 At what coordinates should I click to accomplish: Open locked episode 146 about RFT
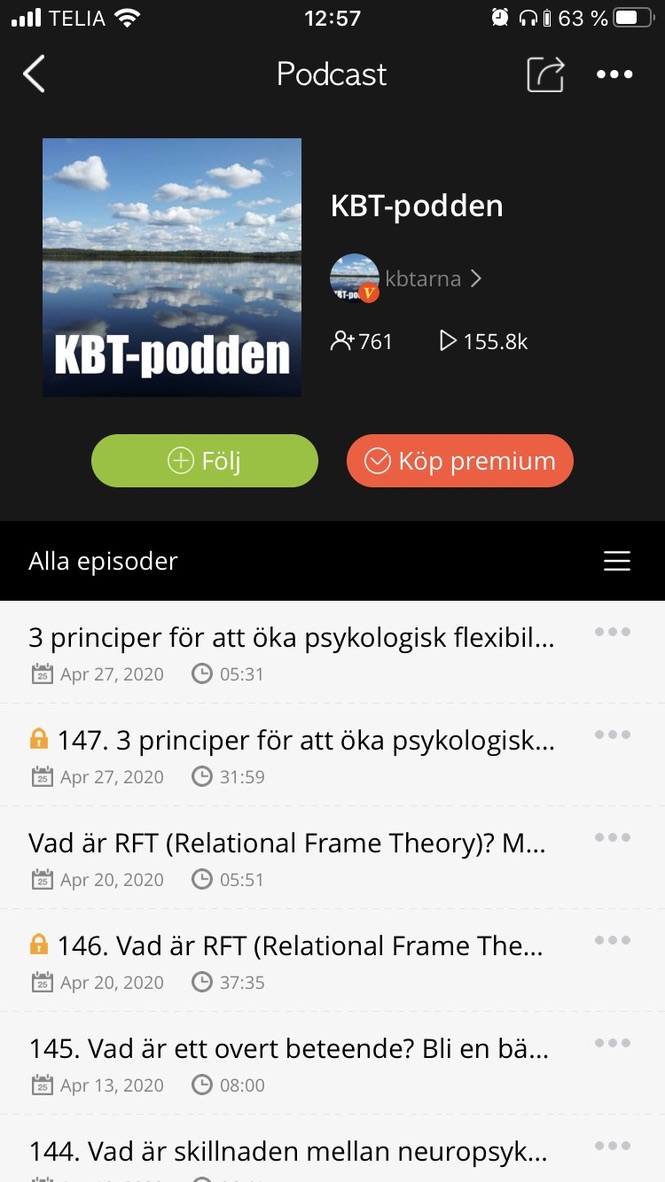(300, 947)
